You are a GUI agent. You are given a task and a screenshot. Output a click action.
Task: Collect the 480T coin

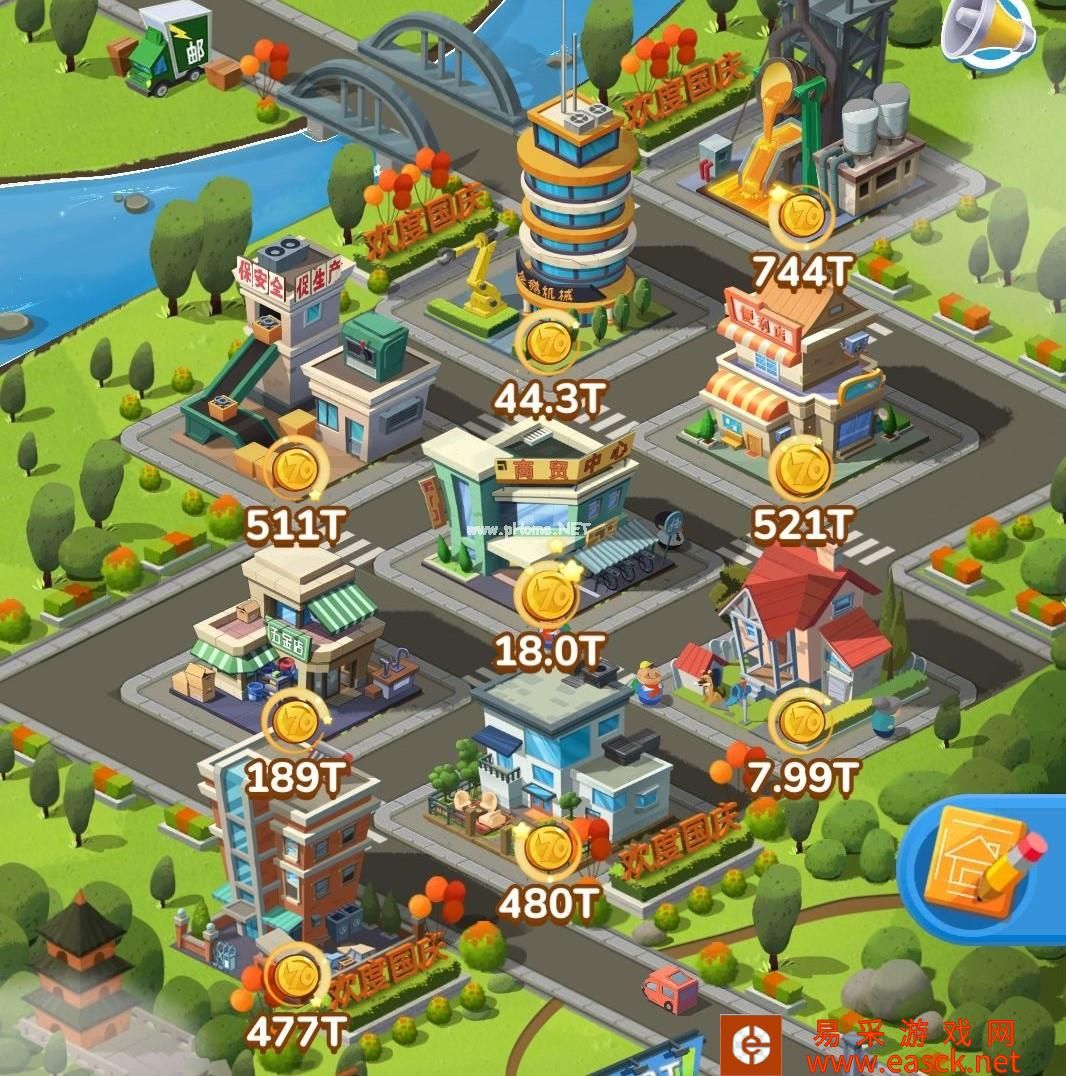pyautogui.click(x=547, y=849)
